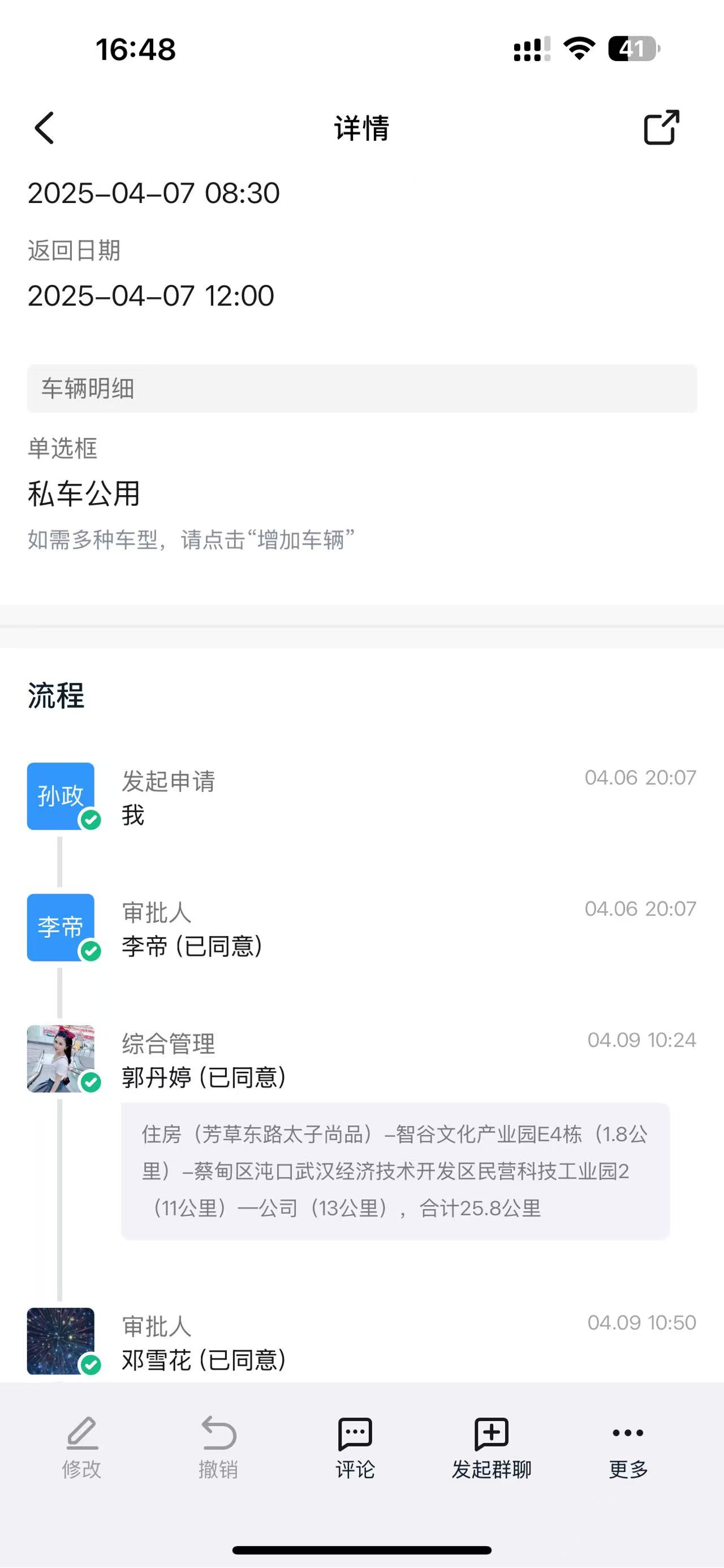Share this approval via the top-right icon
The height and width of the screenshot is (1568, 724).
tap(661, 127)
